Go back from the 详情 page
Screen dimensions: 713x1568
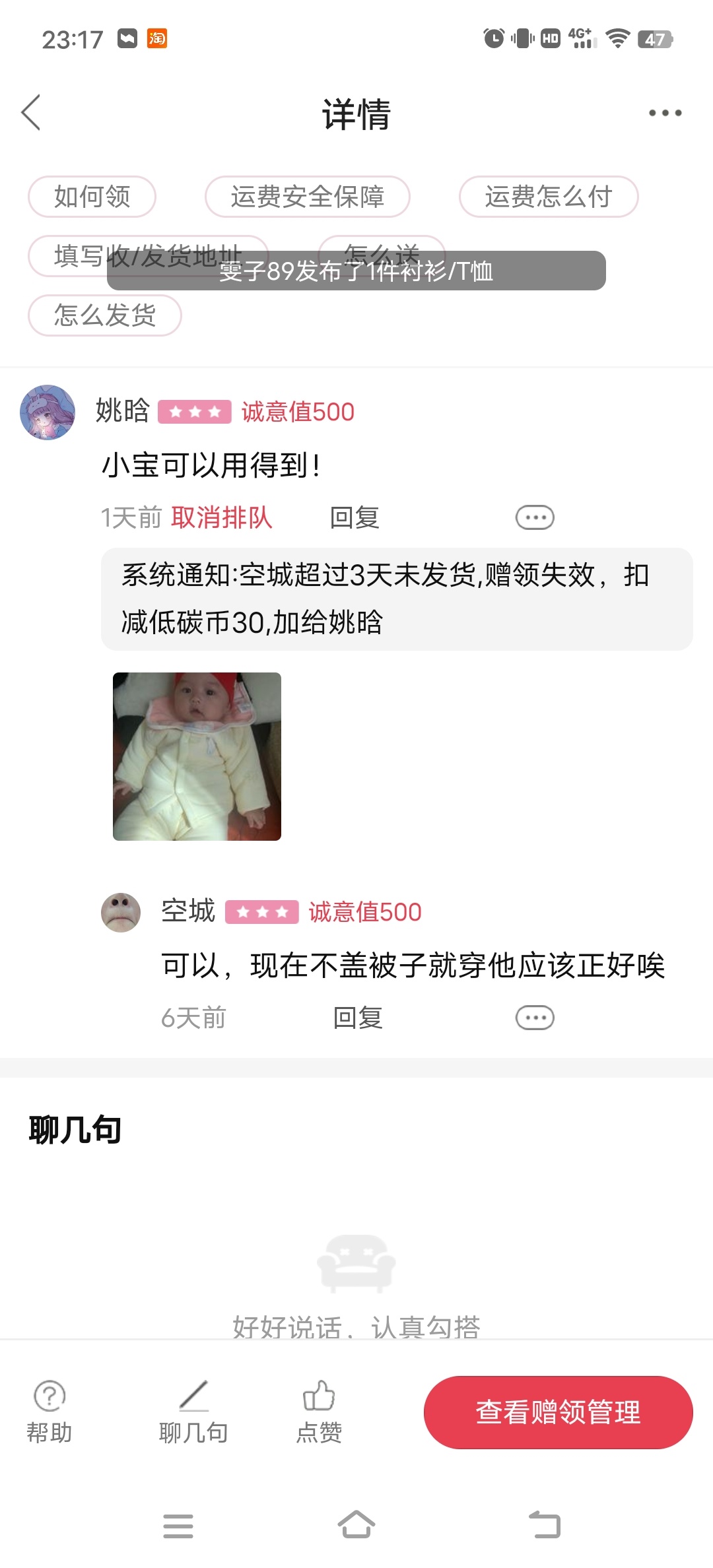click(x=31, y=112)
